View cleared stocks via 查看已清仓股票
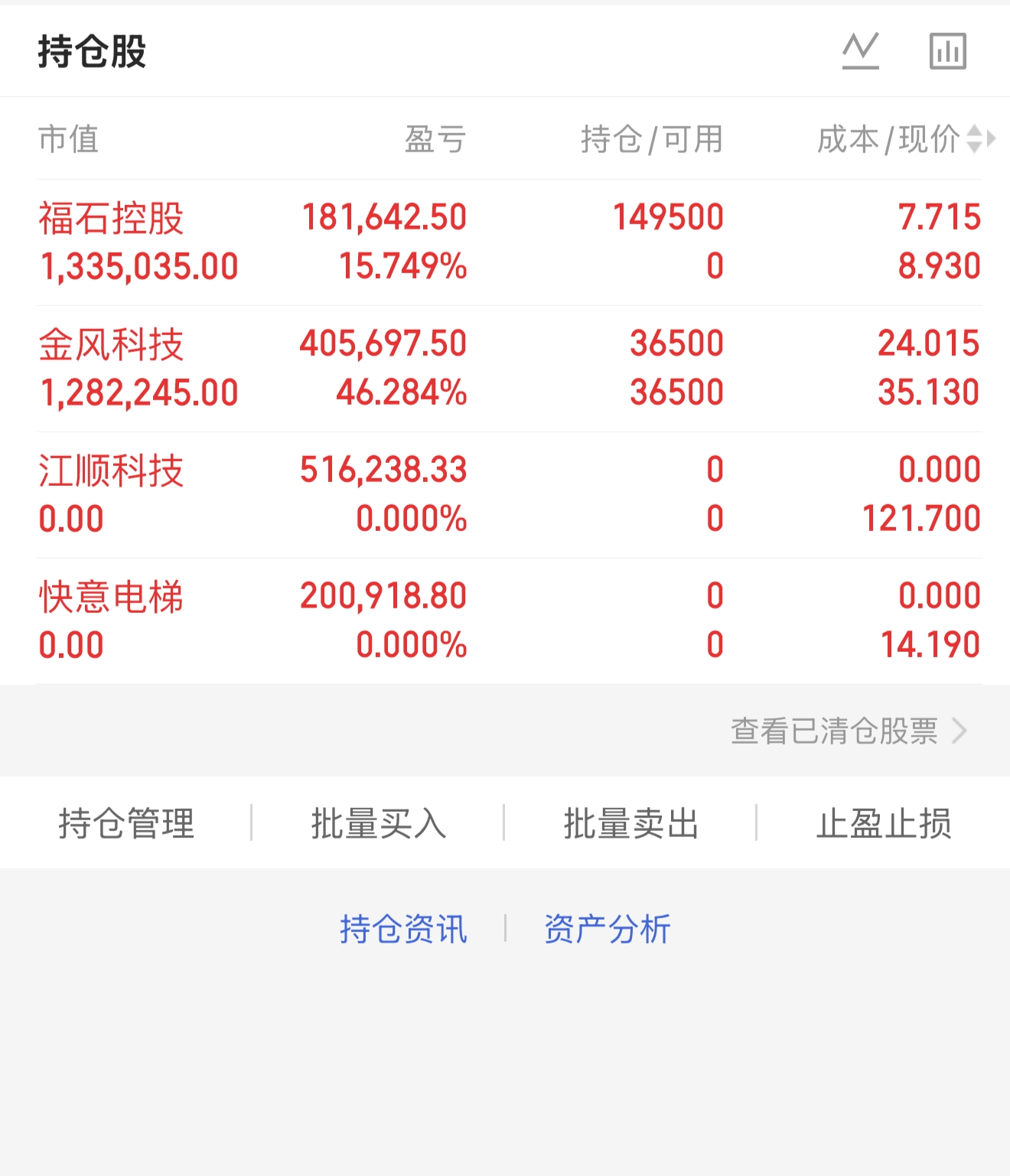The image size is (1010, 1176). (834, 731)
